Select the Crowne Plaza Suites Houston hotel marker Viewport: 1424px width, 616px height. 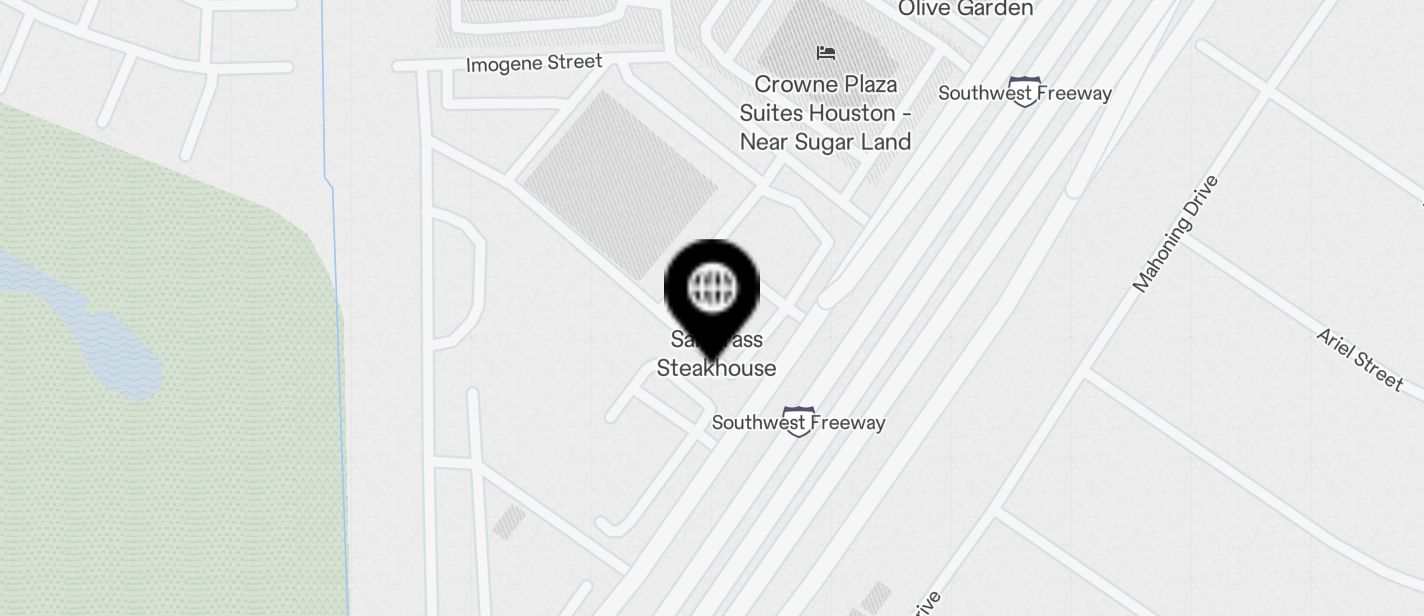click(x=825, y=53)
